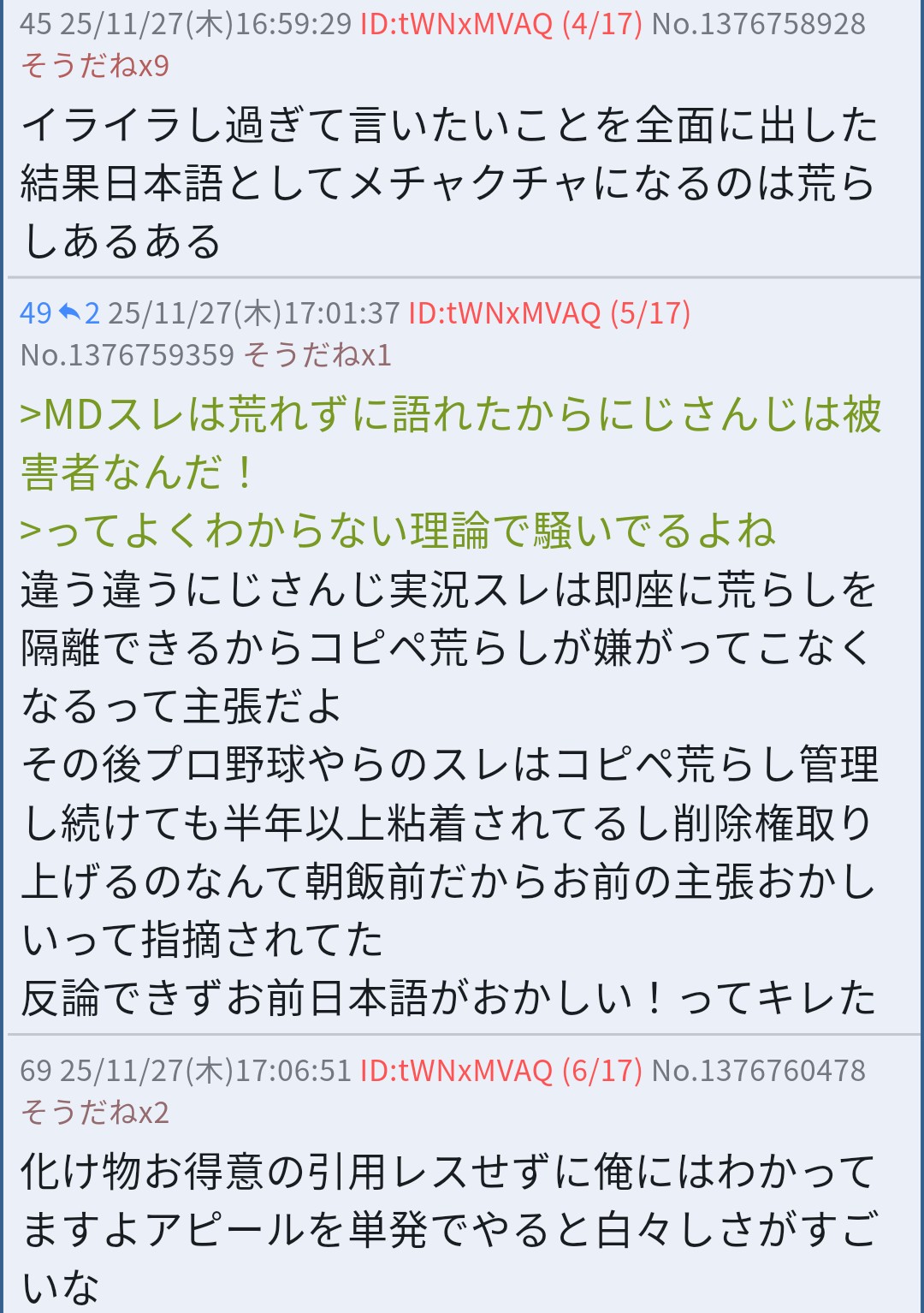Tap そうだねx9 on post 45

[x=95, y=66]
